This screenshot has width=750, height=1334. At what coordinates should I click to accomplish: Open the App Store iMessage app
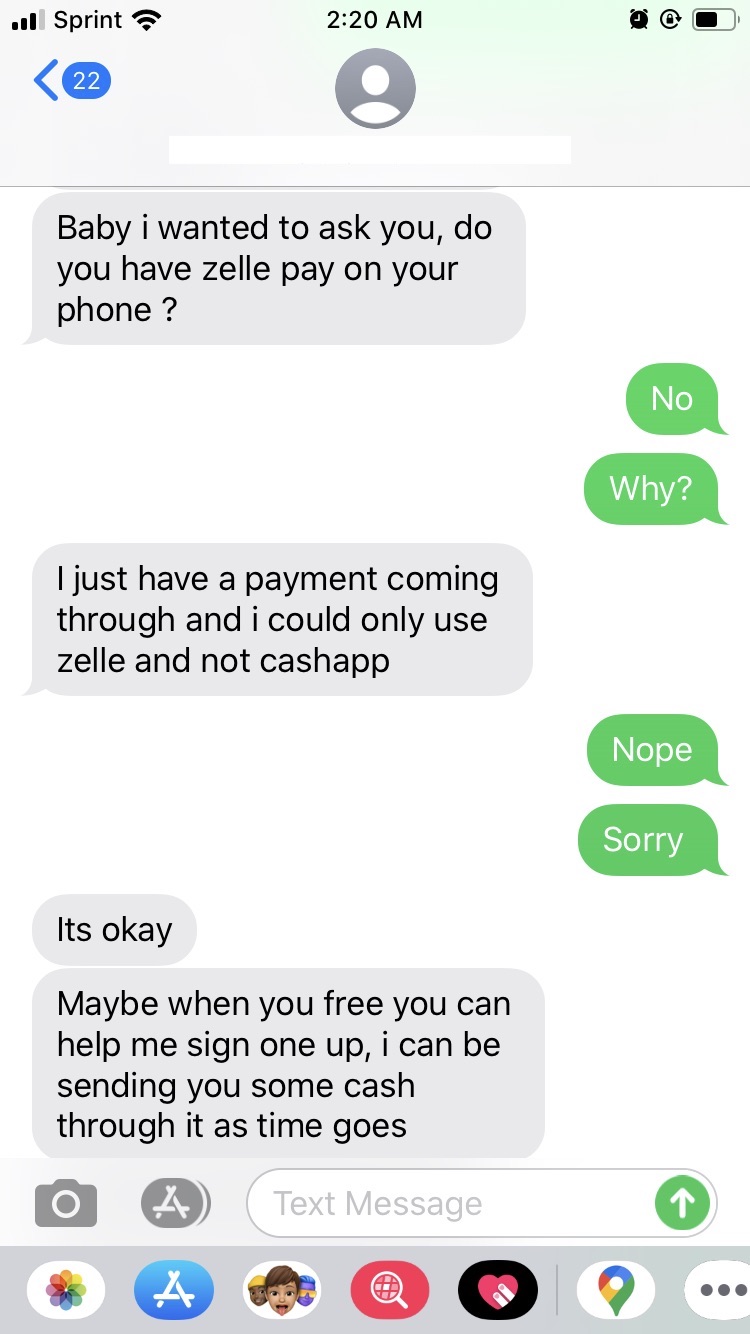174,1290
